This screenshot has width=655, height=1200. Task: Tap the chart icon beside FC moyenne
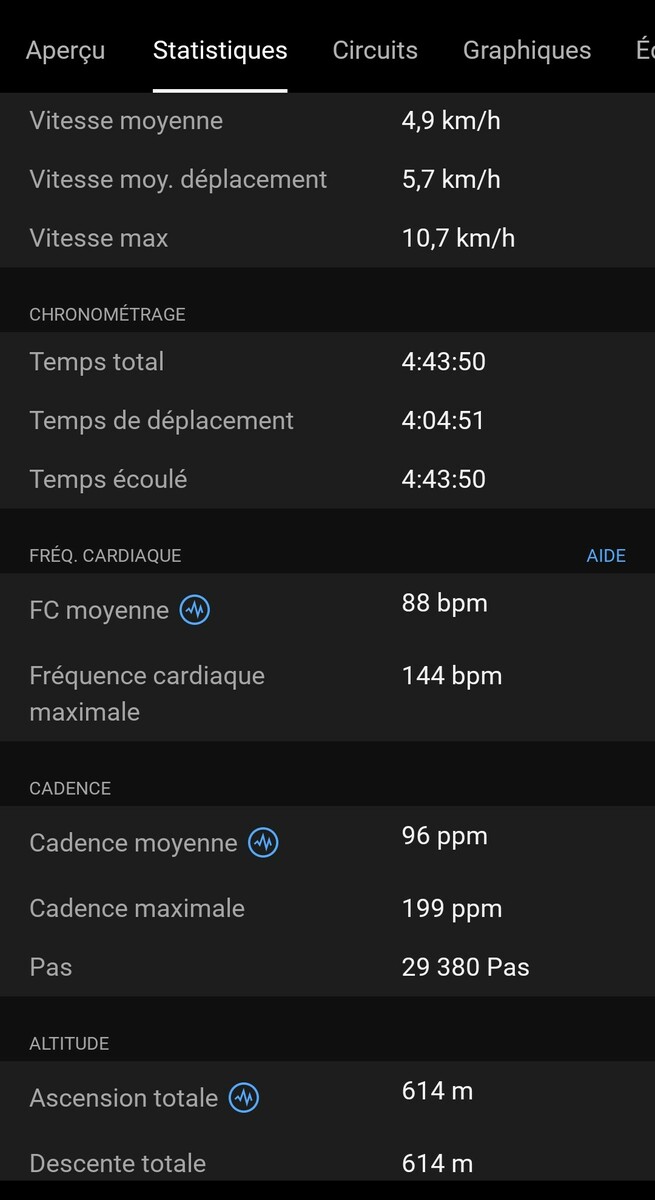(195, 610)
